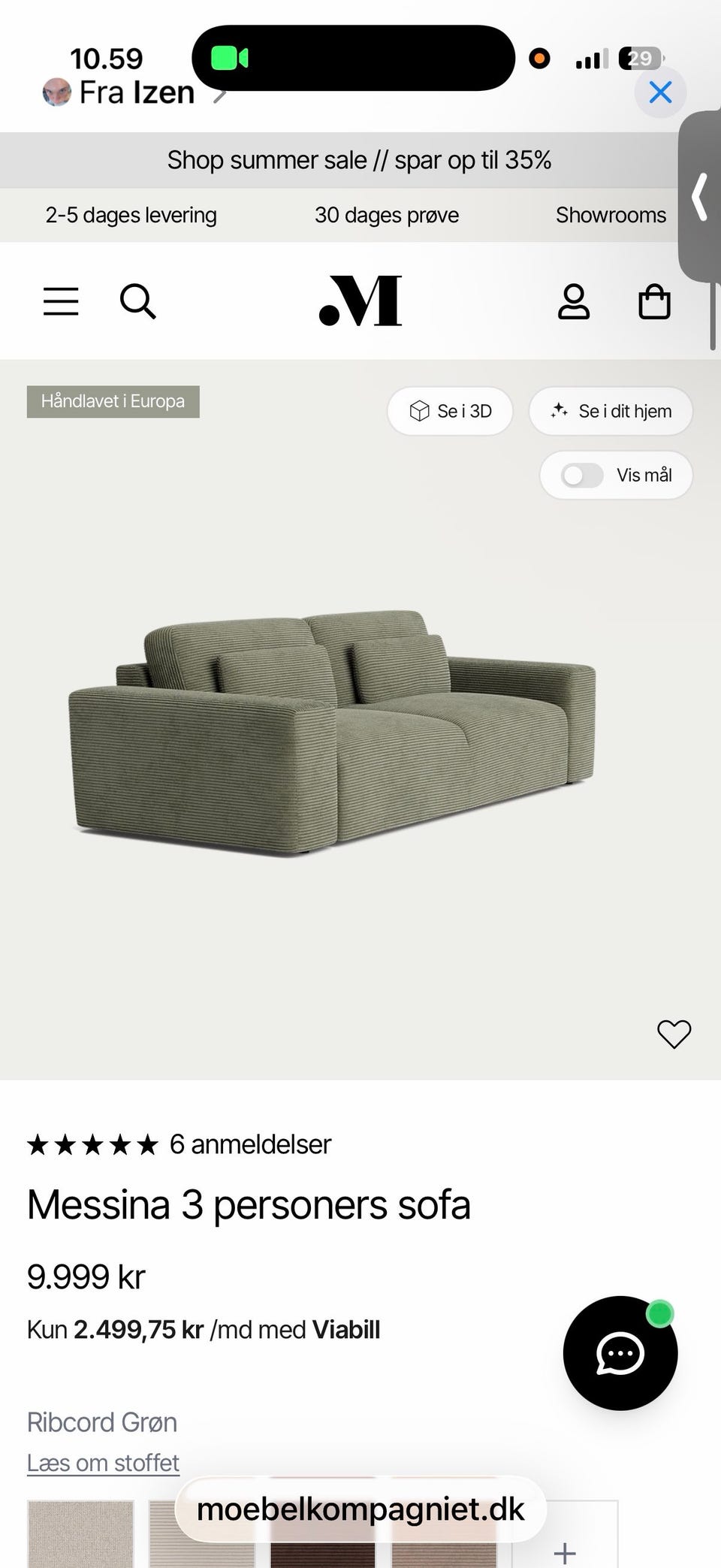Open the live chat bubble
Image resolution: width=721 pixels, height=1568 pixels.
point(620,1352)
